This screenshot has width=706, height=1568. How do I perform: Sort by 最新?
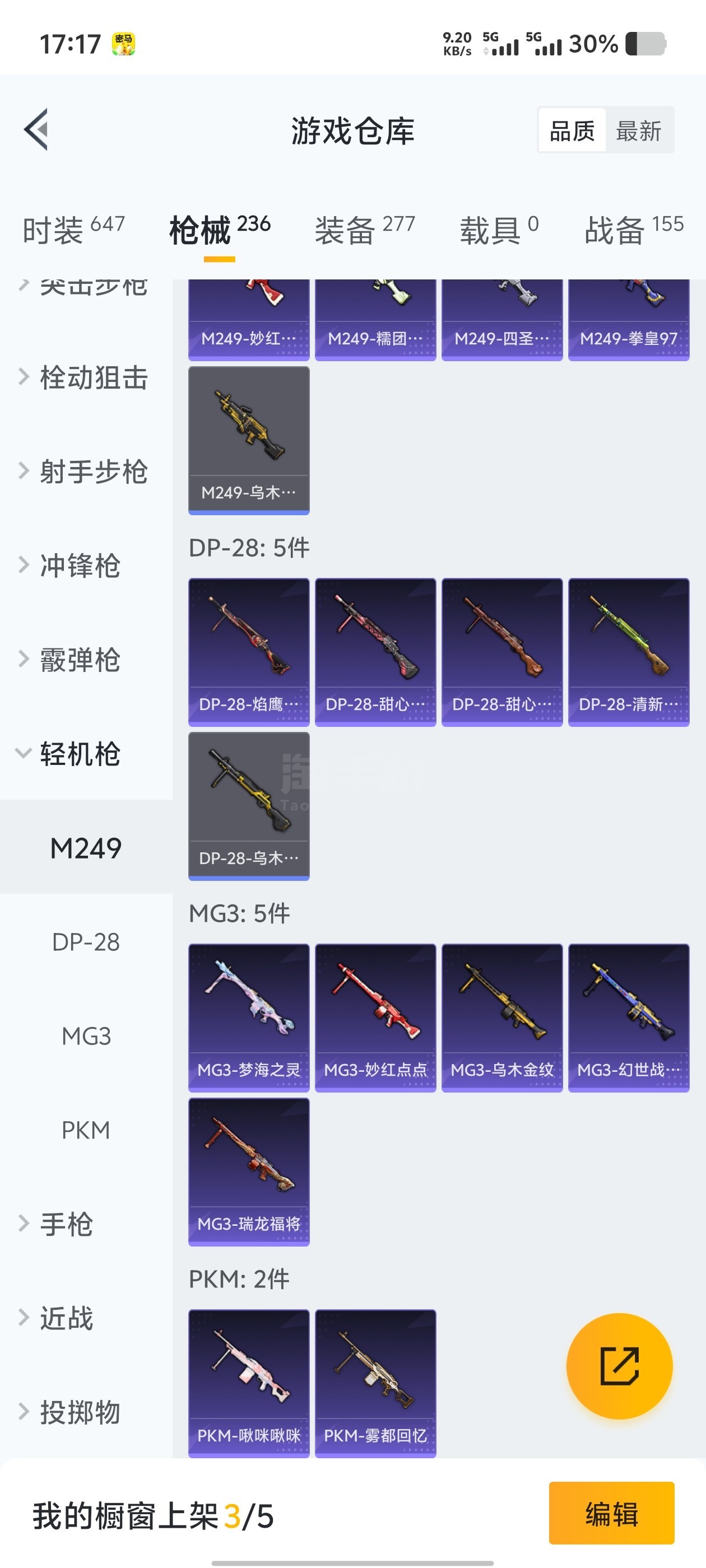pyautogui.click(x=638, y=130)
